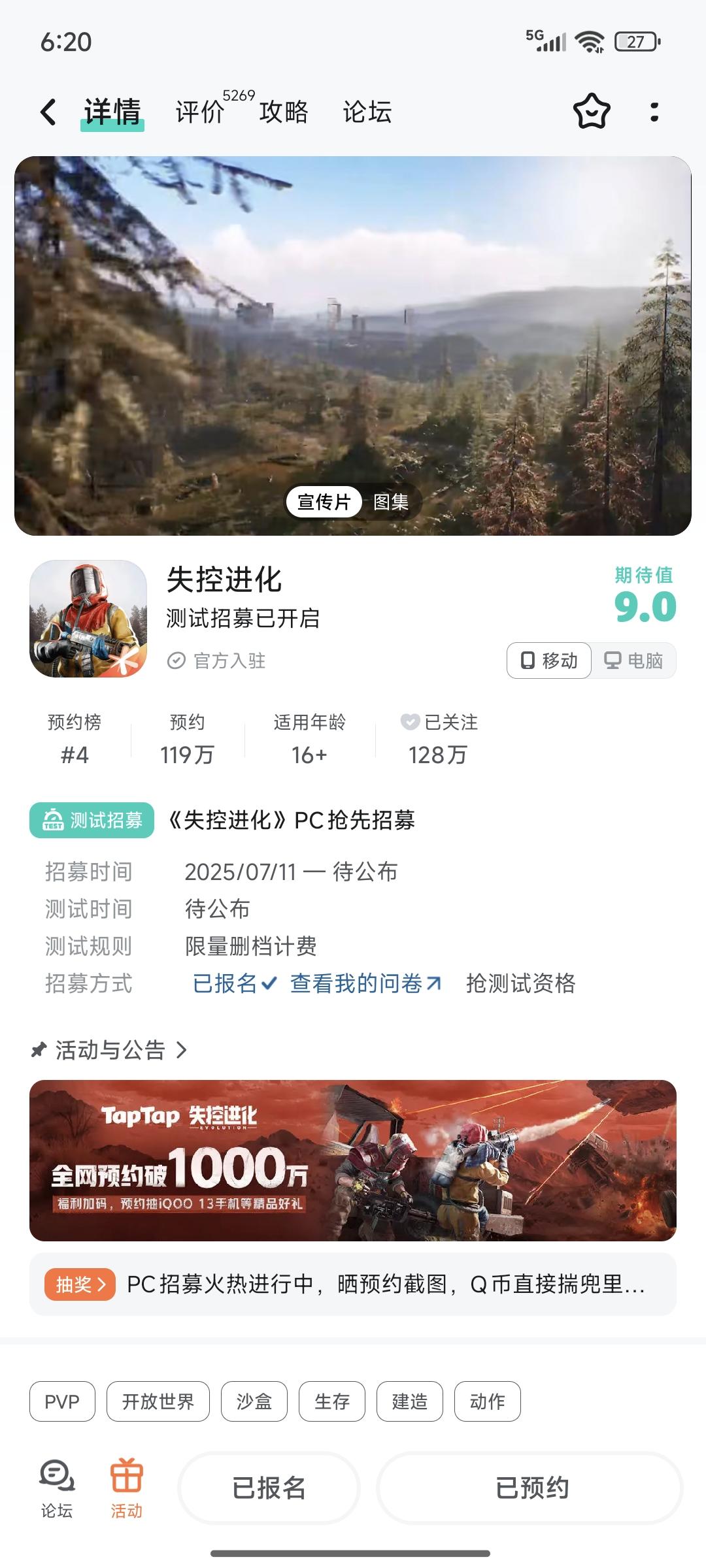706x1568 pixels.
Task: Select the 沙盒 sandbox tag
Action: [254, 1401]
